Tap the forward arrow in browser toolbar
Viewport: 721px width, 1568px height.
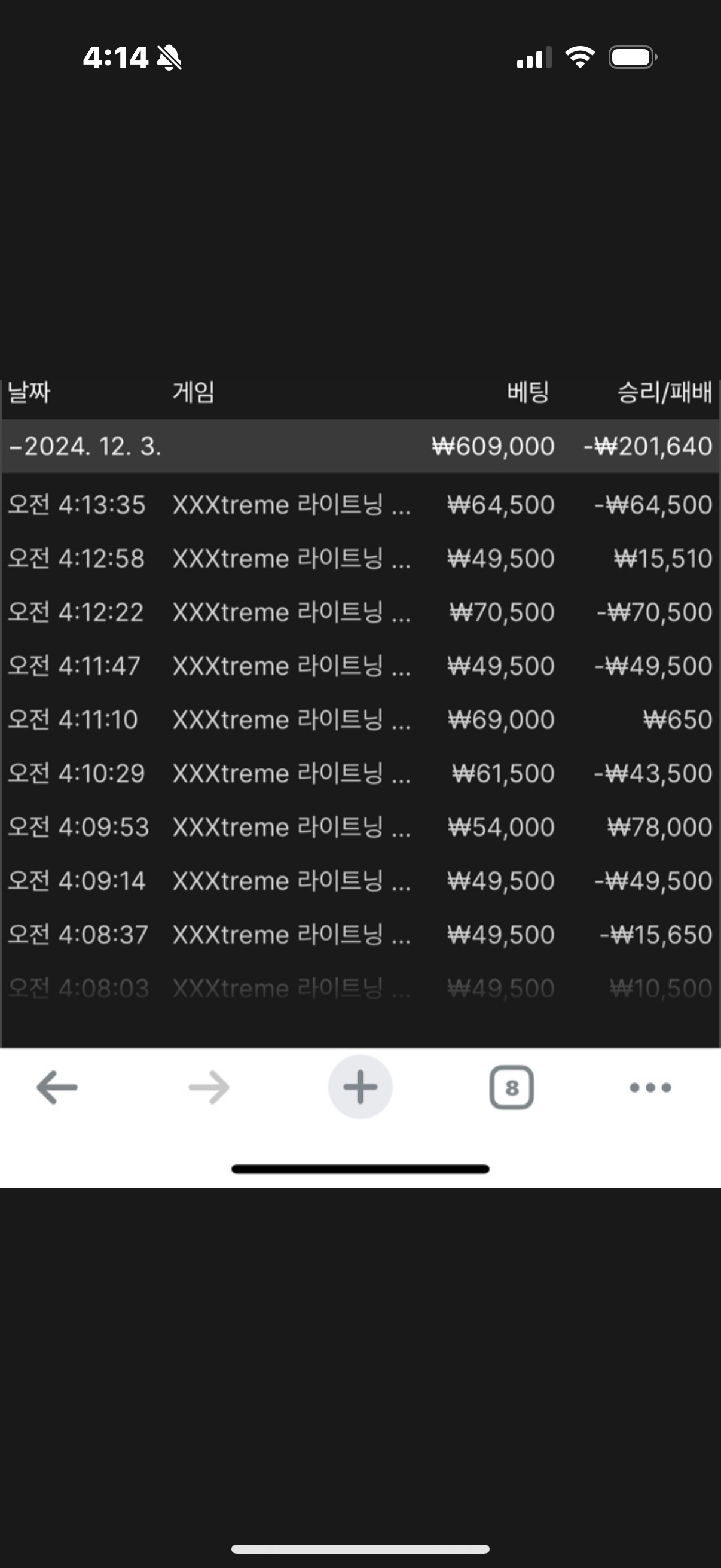click(x=209, y=1087)
